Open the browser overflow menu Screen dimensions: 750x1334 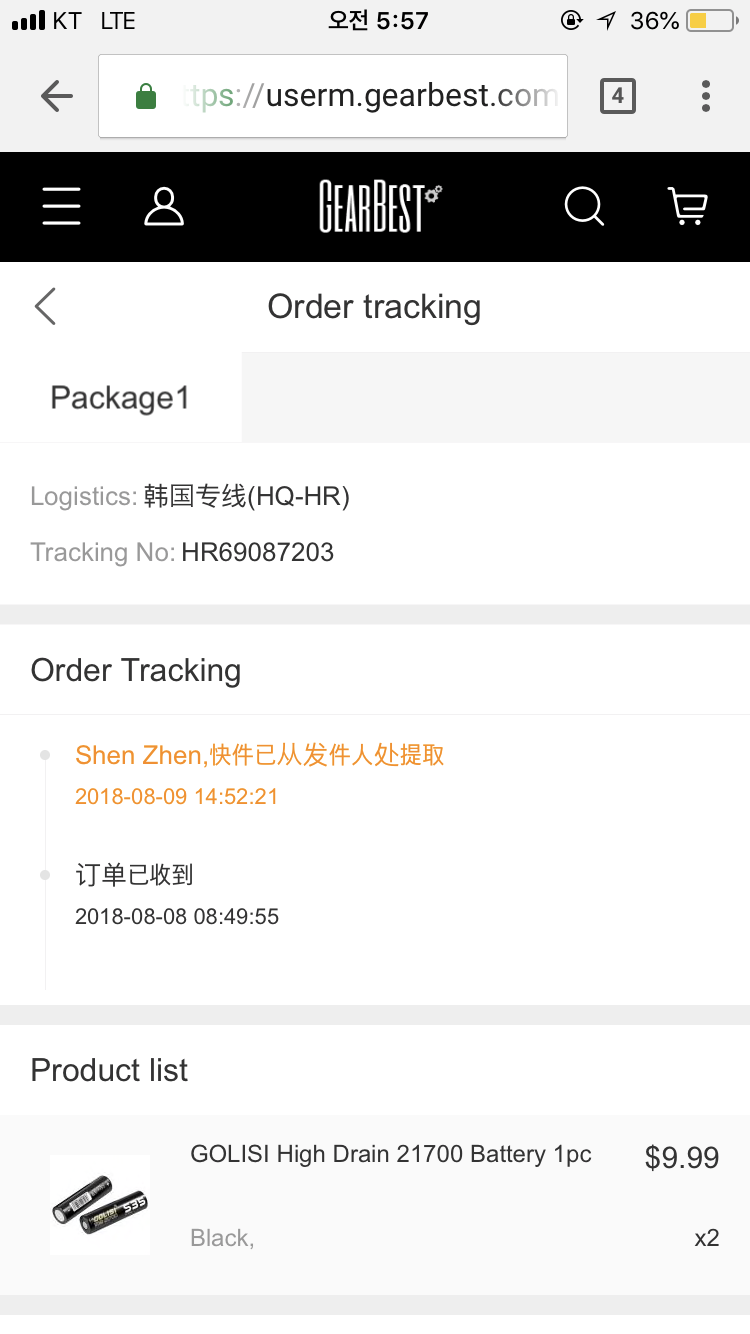pyautogui.click(x=706, y=96)
